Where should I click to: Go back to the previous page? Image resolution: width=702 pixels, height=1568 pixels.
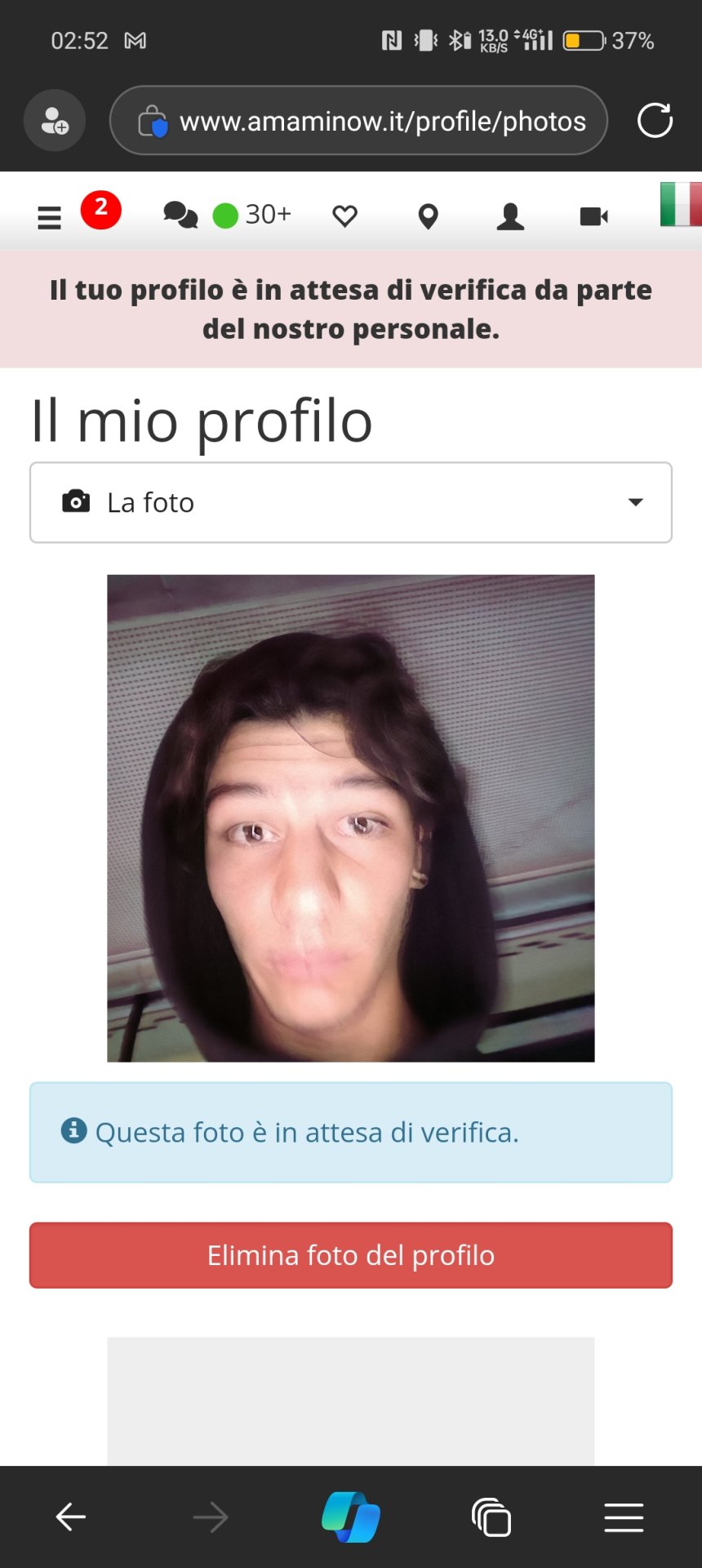click(71, 1517)
